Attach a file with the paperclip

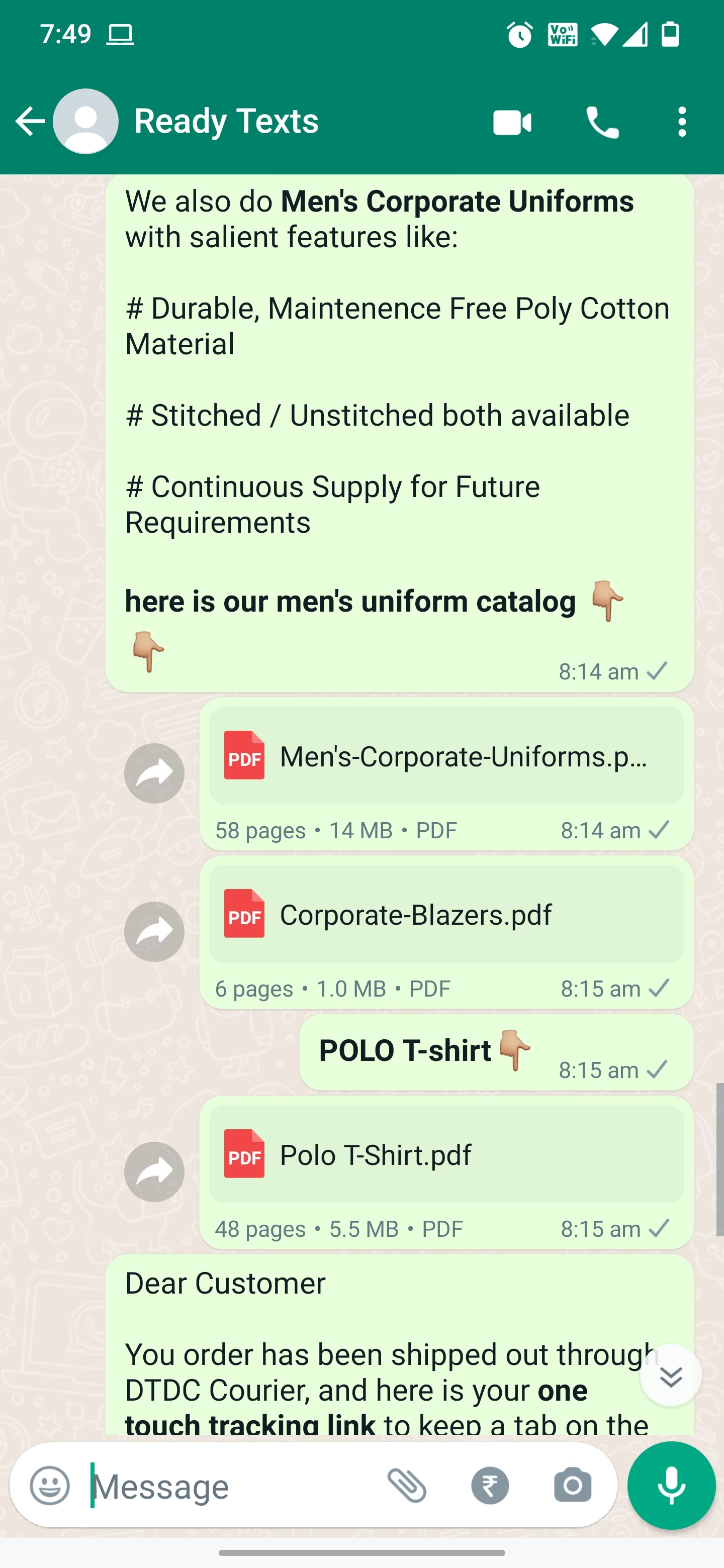click(x=407, y=1486)
